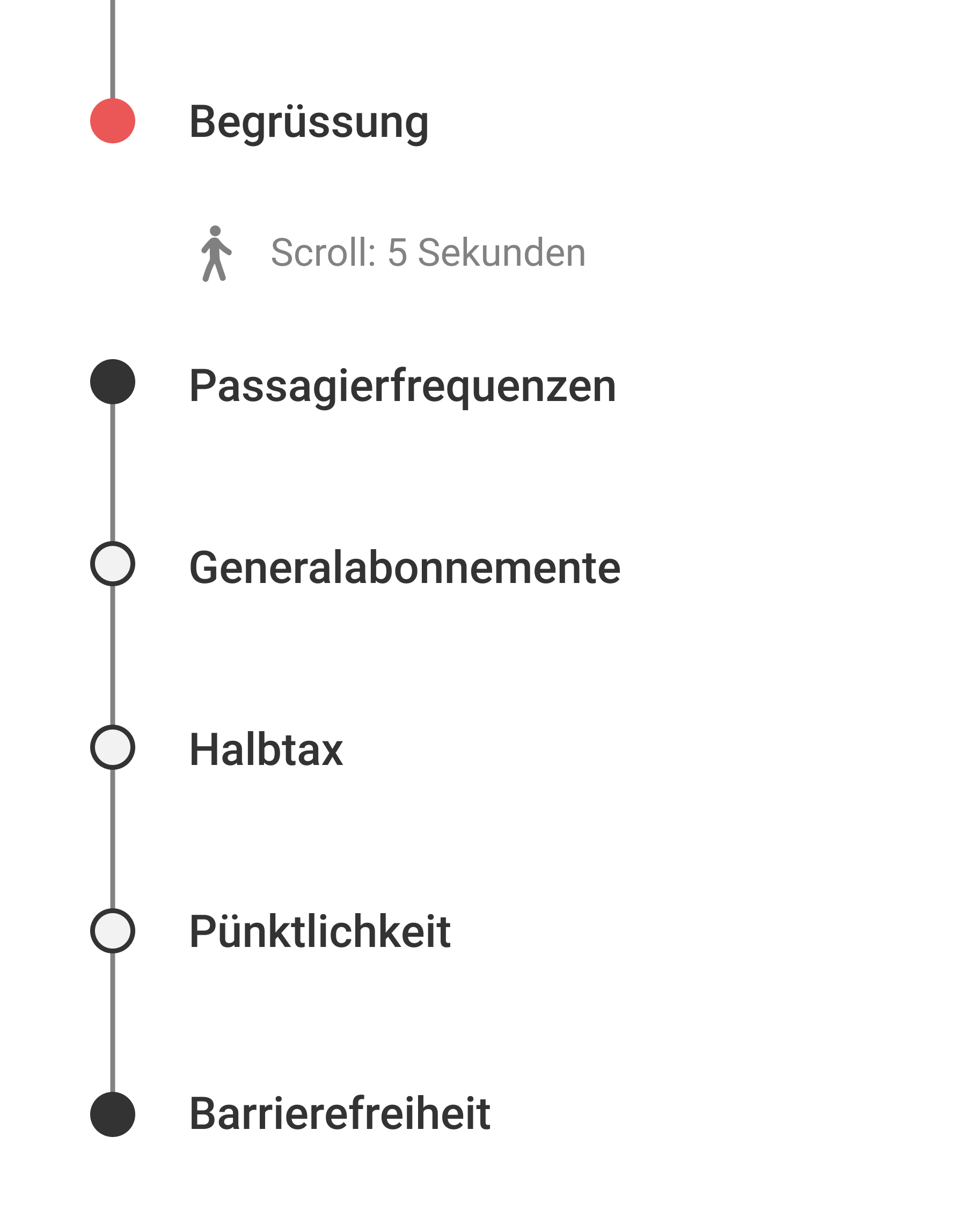Select the Halbtax chapter

[x=266, y=749]
